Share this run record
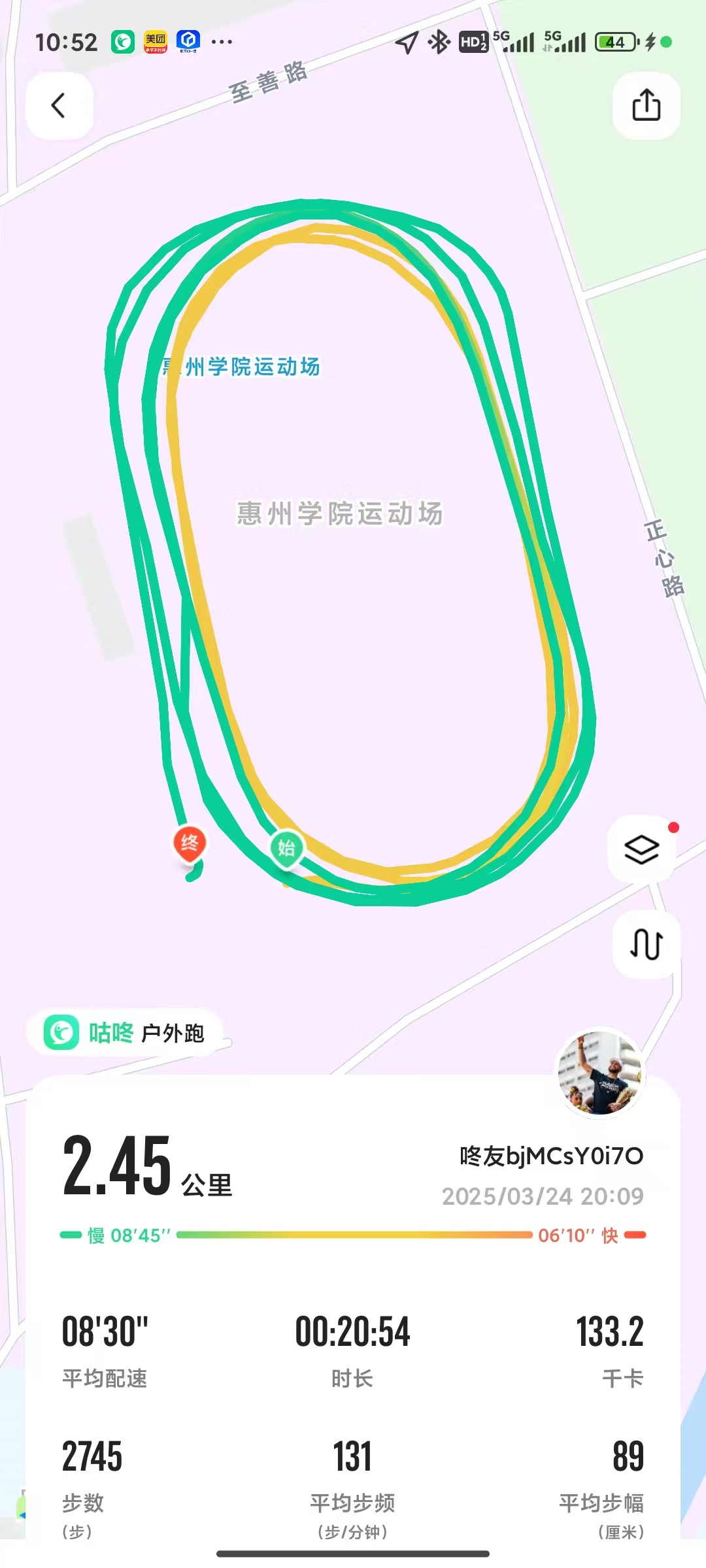The height and width of the screenshot is (1568, 706). coord(646,105)
